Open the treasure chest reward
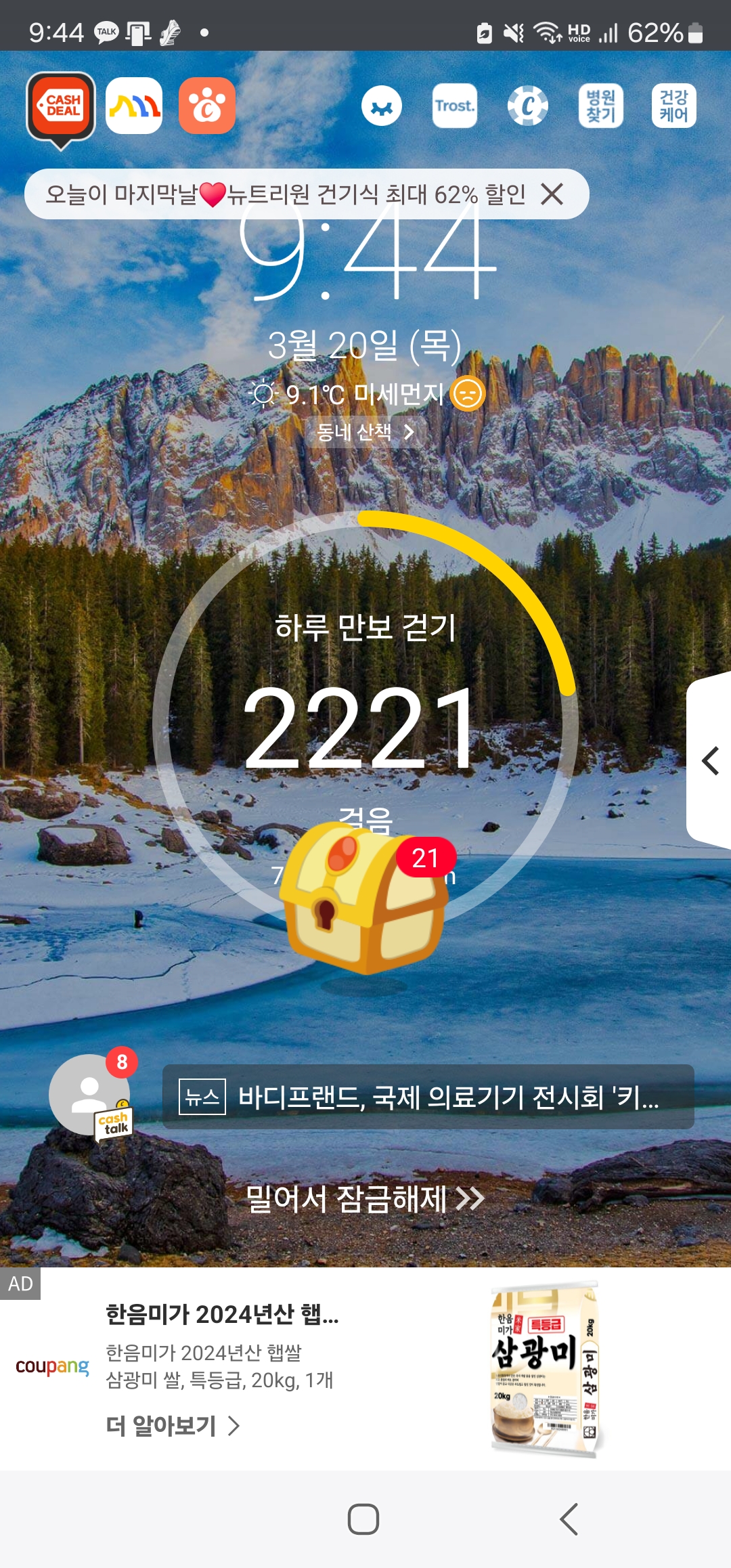Image resolution: width=731 pixels, height=1568 pixels. tap(365, 897)
